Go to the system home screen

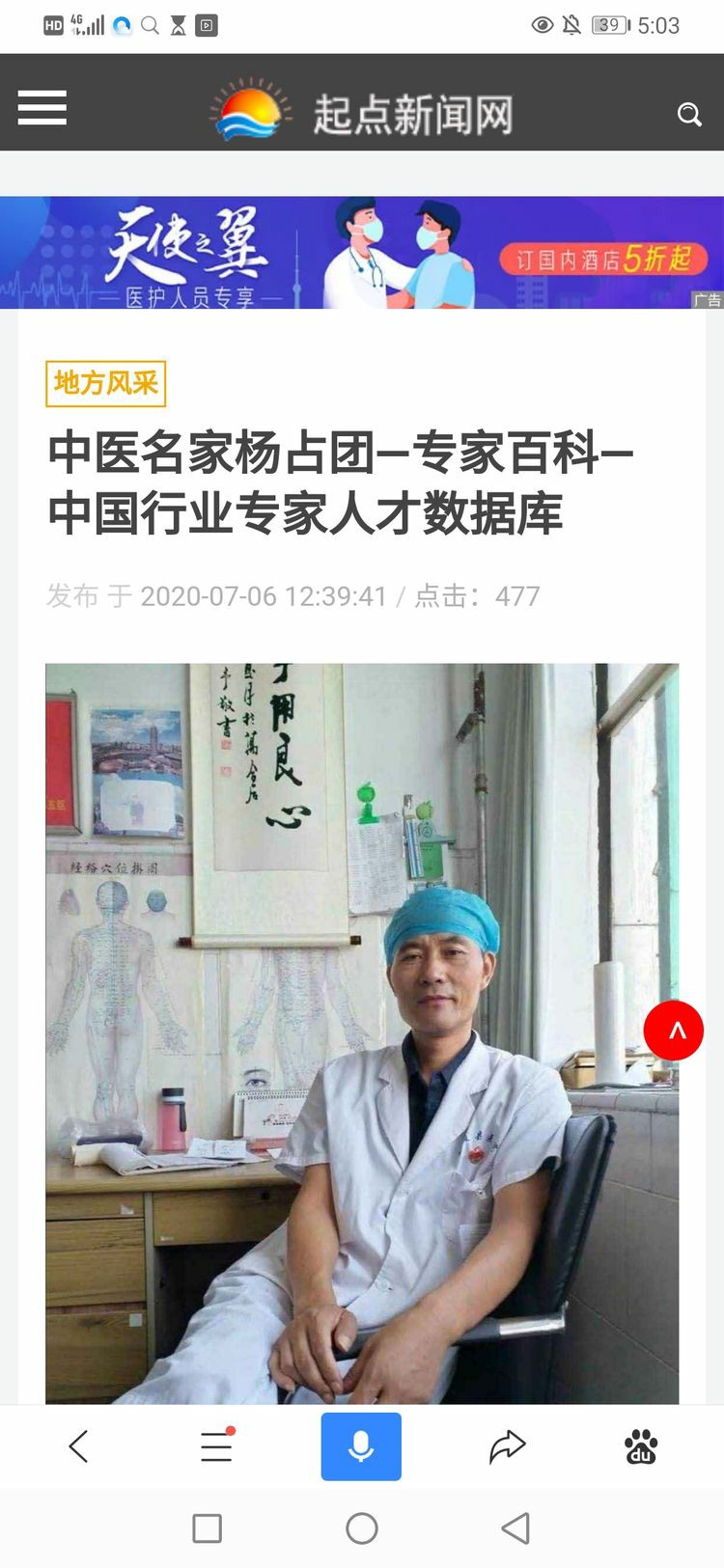coord(362,1527)
